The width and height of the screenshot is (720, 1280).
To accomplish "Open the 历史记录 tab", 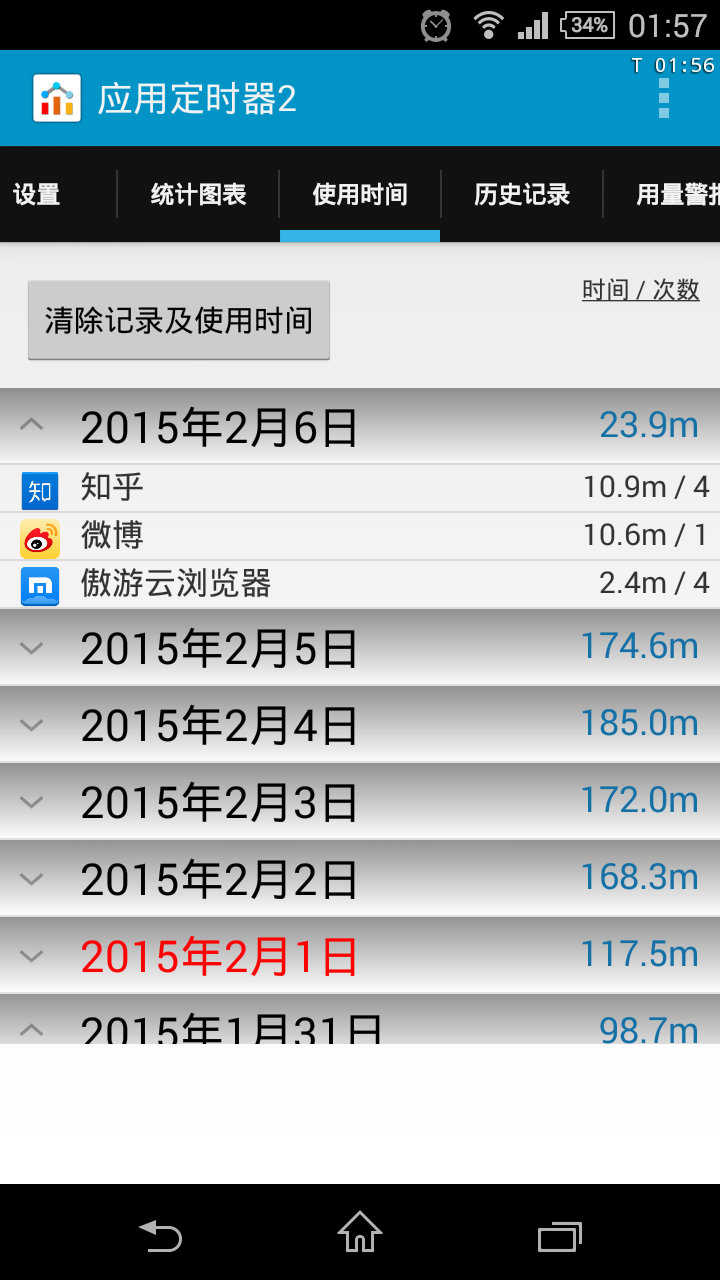I will tap(522, 194).
